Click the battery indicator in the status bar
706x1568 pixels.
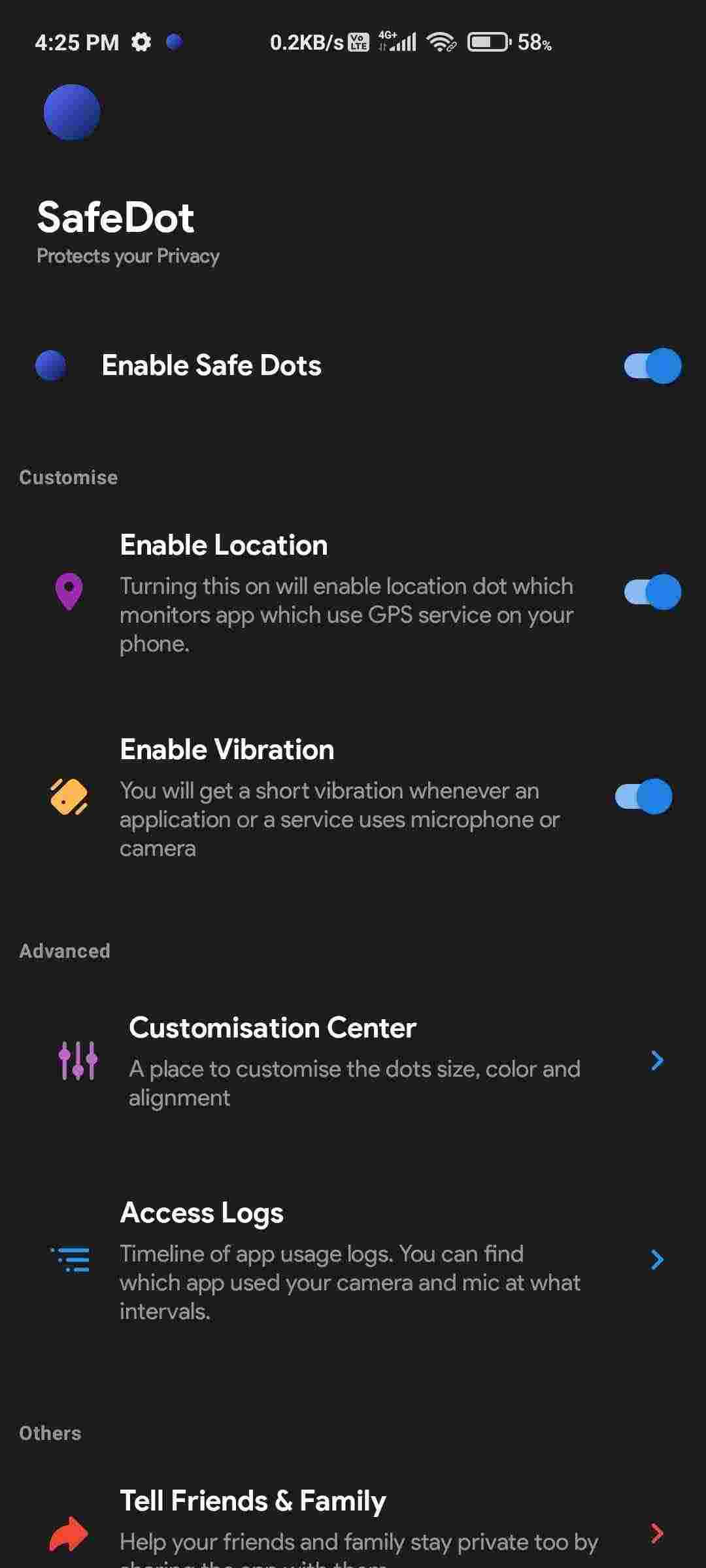pos(487,41)
